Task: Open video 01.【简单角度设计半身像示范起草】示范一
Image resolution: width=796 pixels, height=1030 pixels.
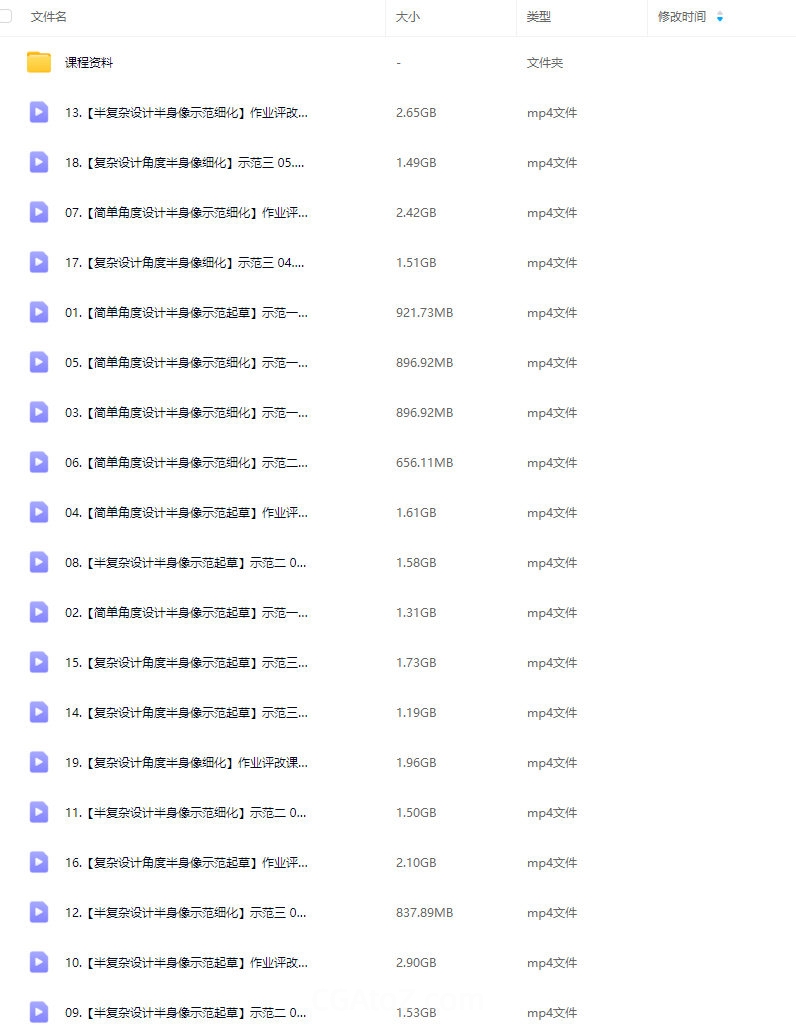Action: pos(186,313)
